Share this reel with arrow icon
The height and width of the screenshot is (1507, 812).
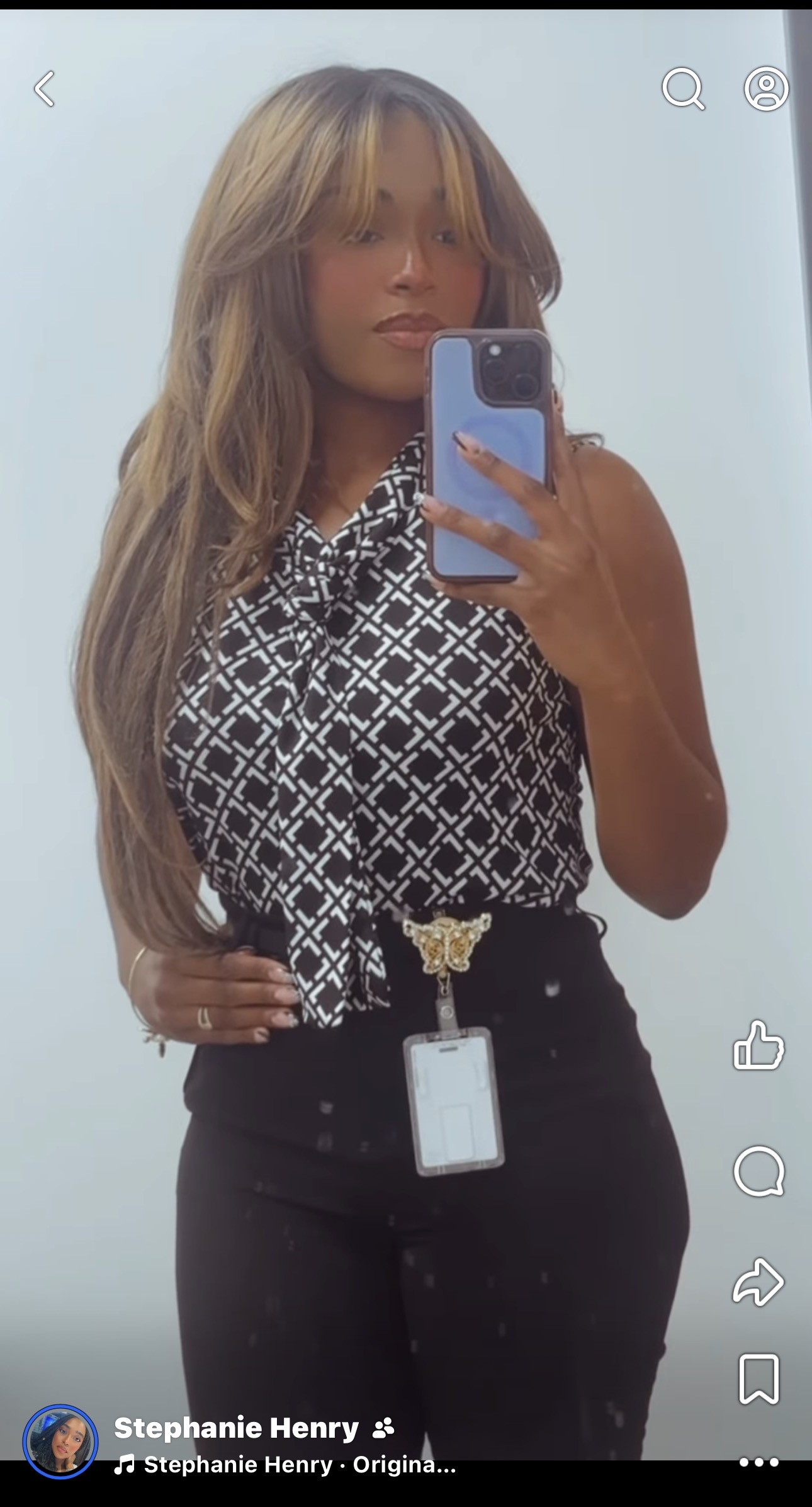[758, 1282]
